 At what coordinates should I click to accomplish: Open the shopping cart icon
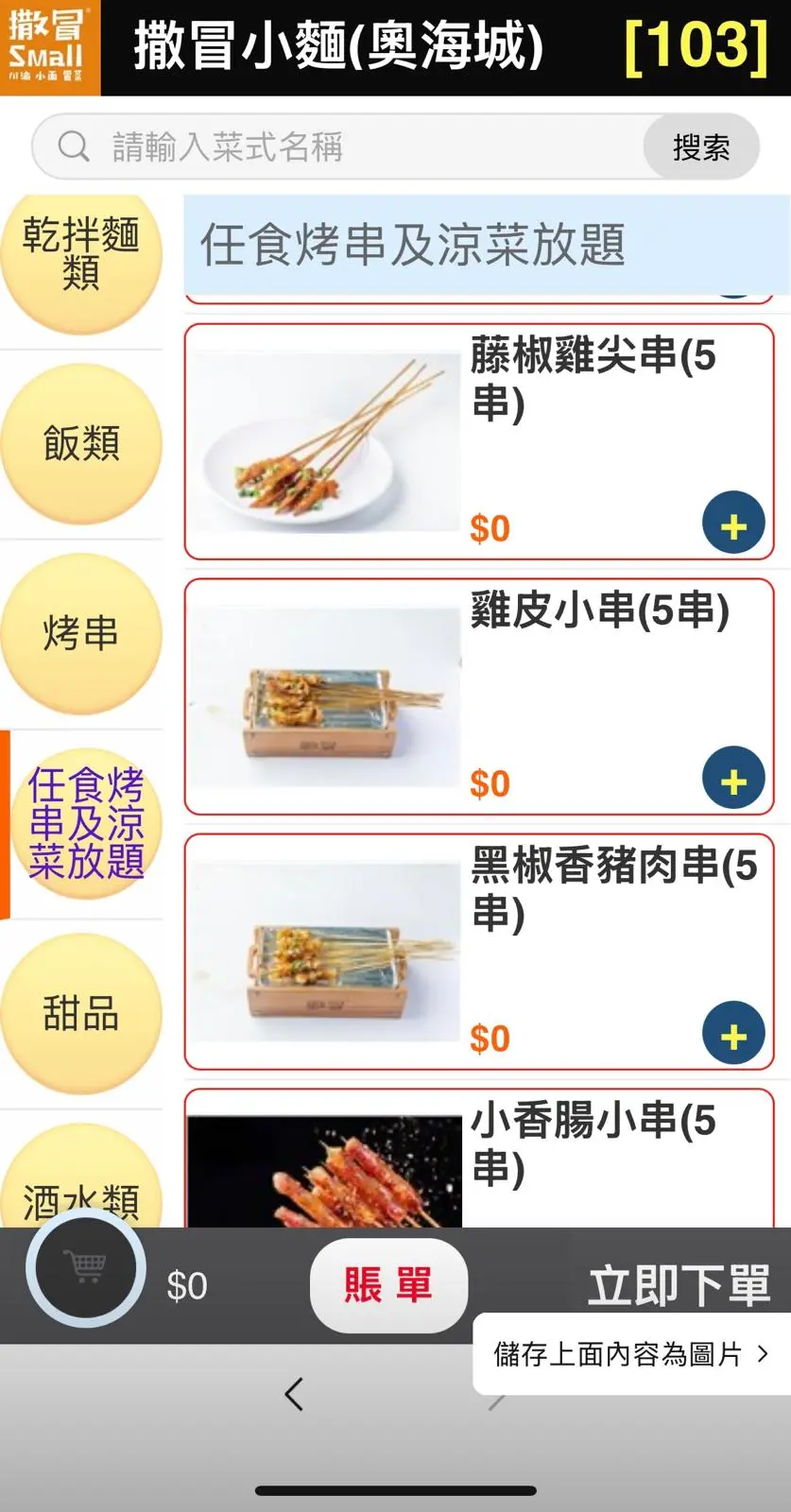pyautogui.click(x=86, y=1267)
